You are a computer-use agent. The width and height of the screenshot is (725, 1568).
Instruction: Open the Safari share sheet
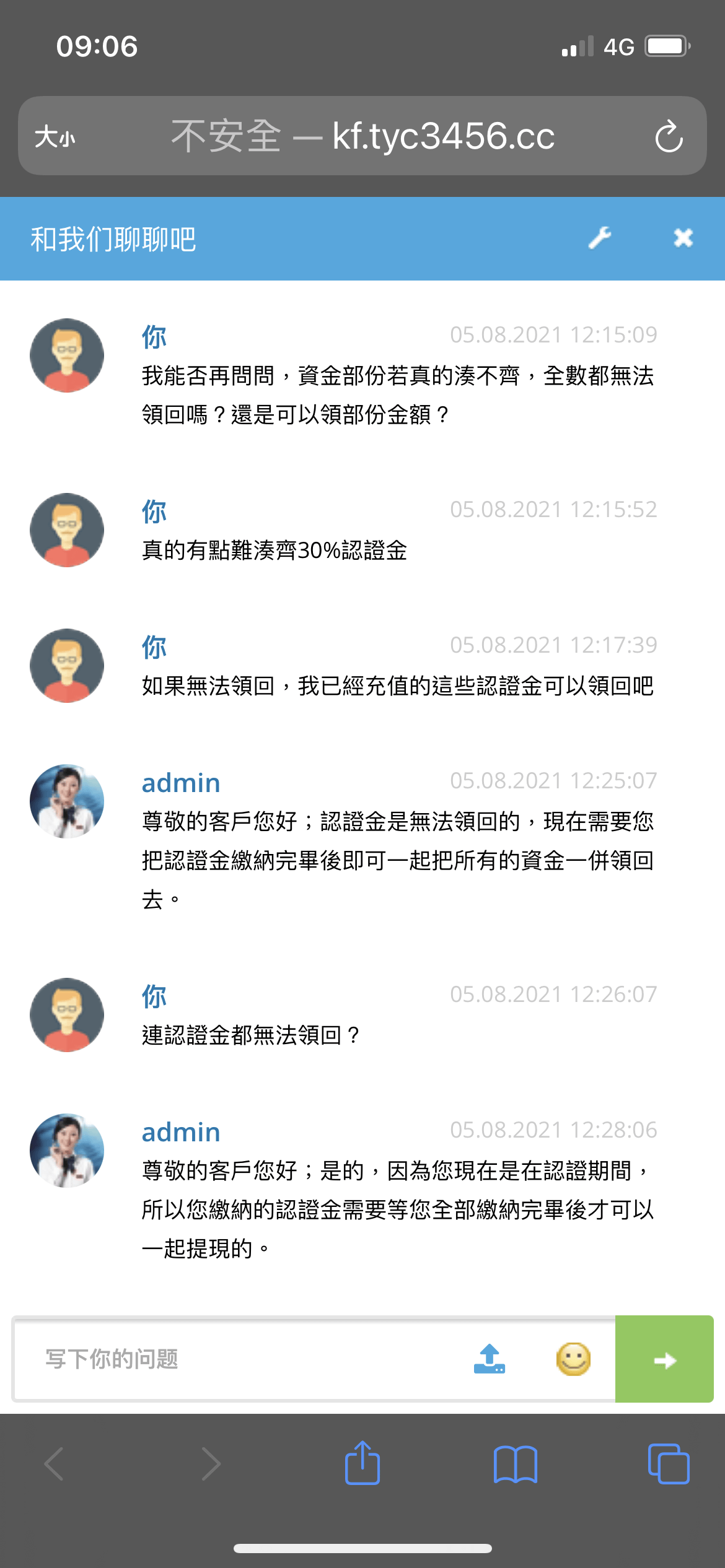[362, 1464]
